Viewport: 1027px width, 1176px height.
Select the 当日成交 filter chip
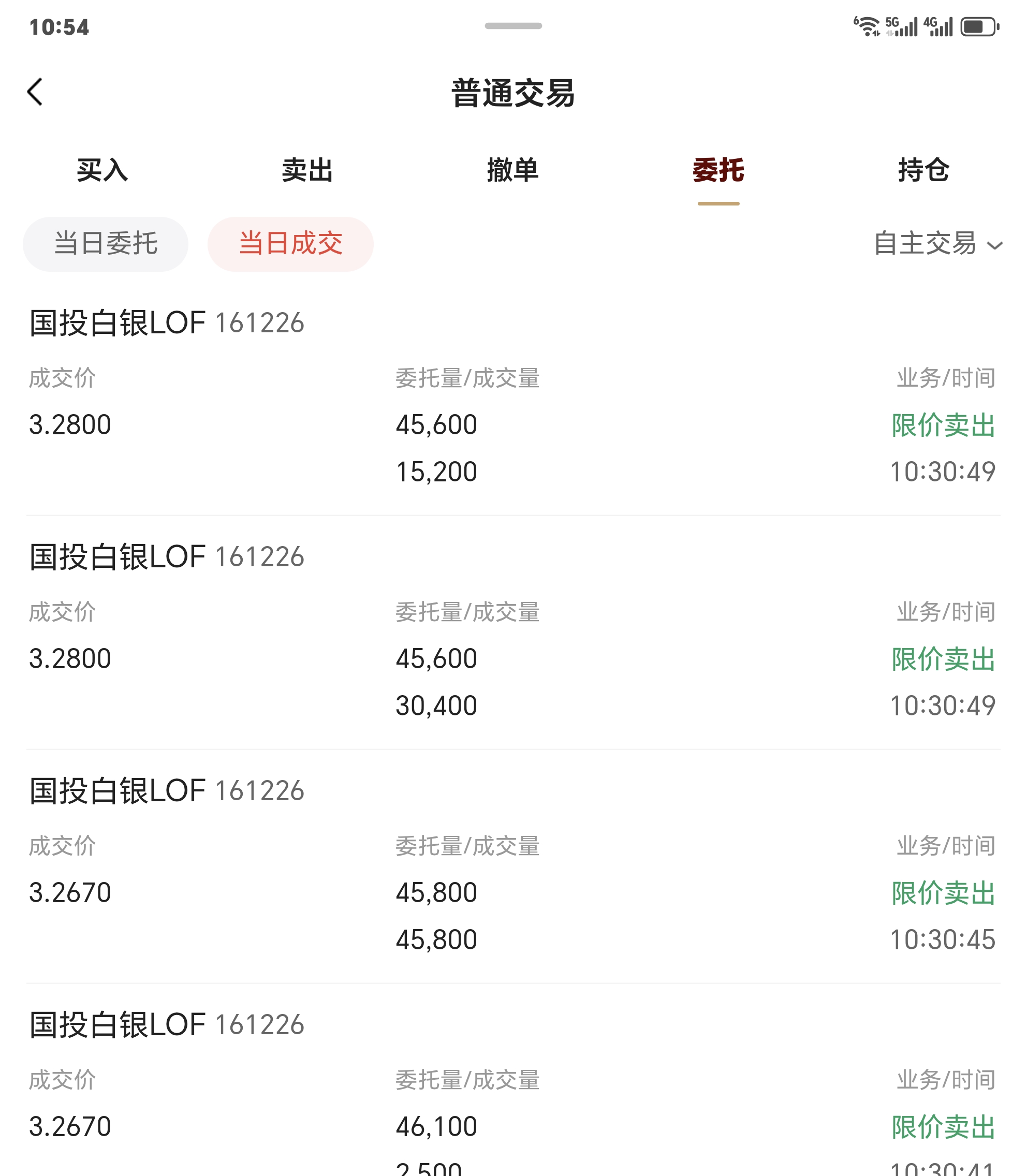(290, 244)
